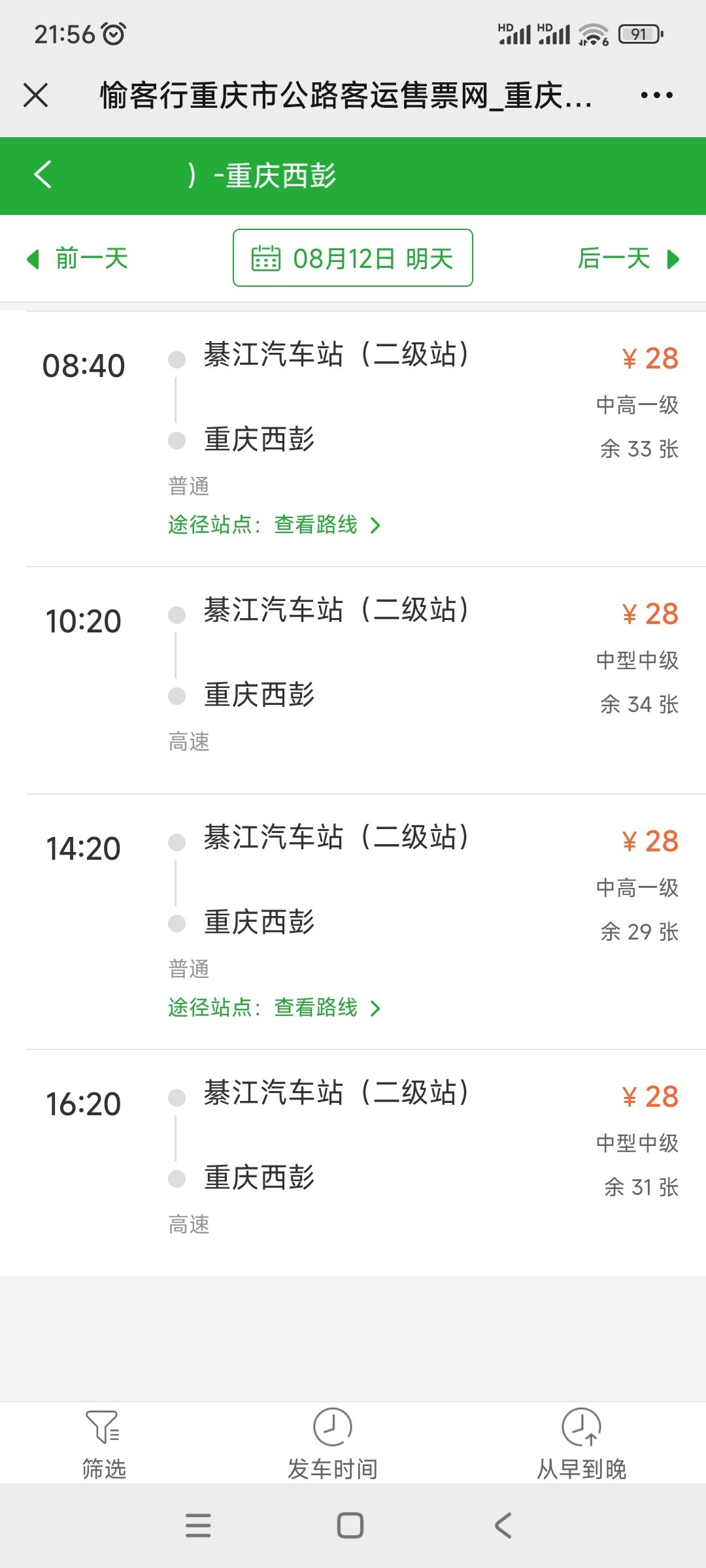Open the 08月12日 date picker
Image resolution: width=706 pixels, height=1568 pixels.
click(353, 258)
